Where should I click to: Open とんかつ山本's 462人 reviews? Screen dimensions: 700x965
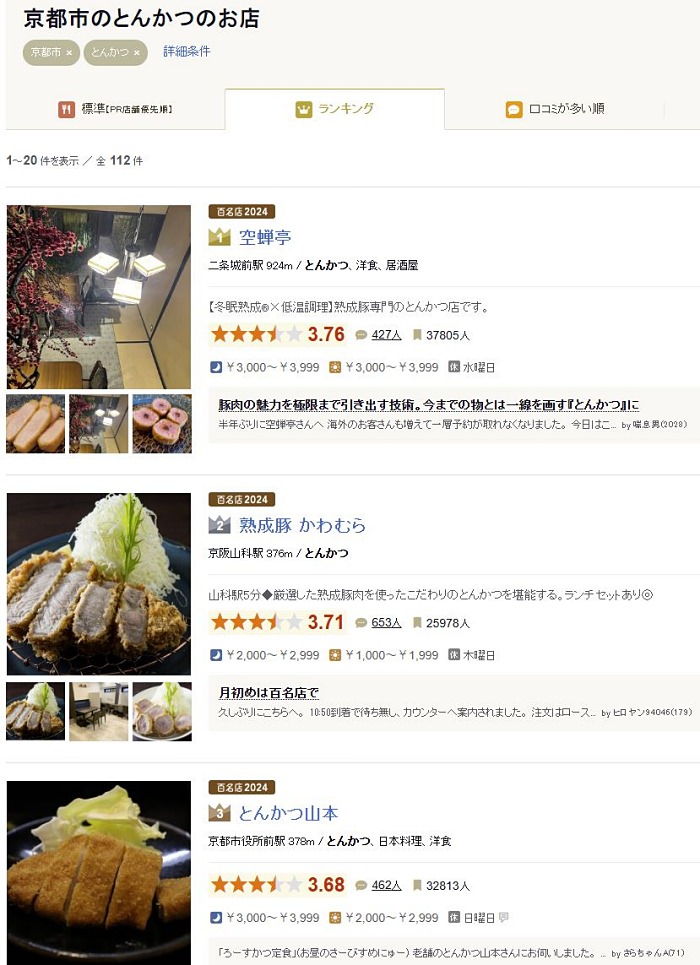(x=386, y=885)
